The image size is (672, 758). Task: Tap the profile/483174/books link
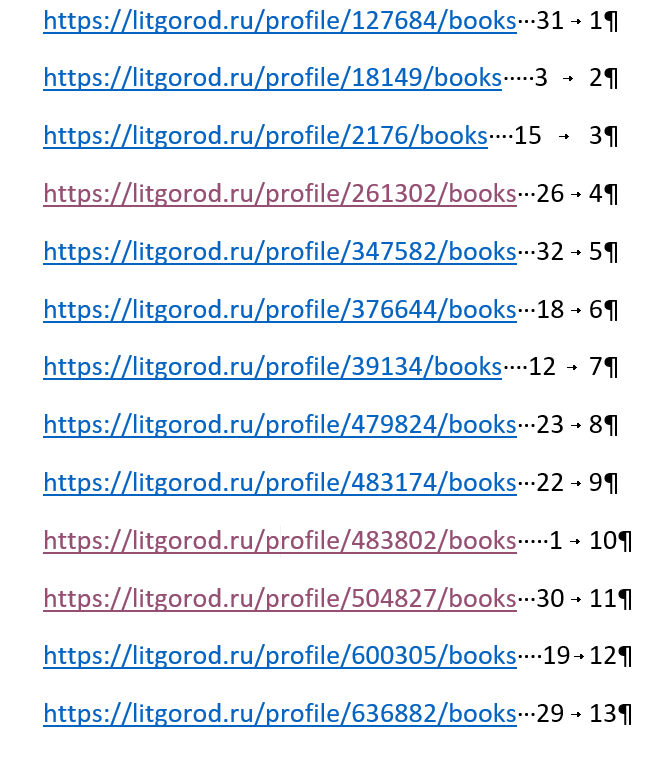tap(279, 484)
